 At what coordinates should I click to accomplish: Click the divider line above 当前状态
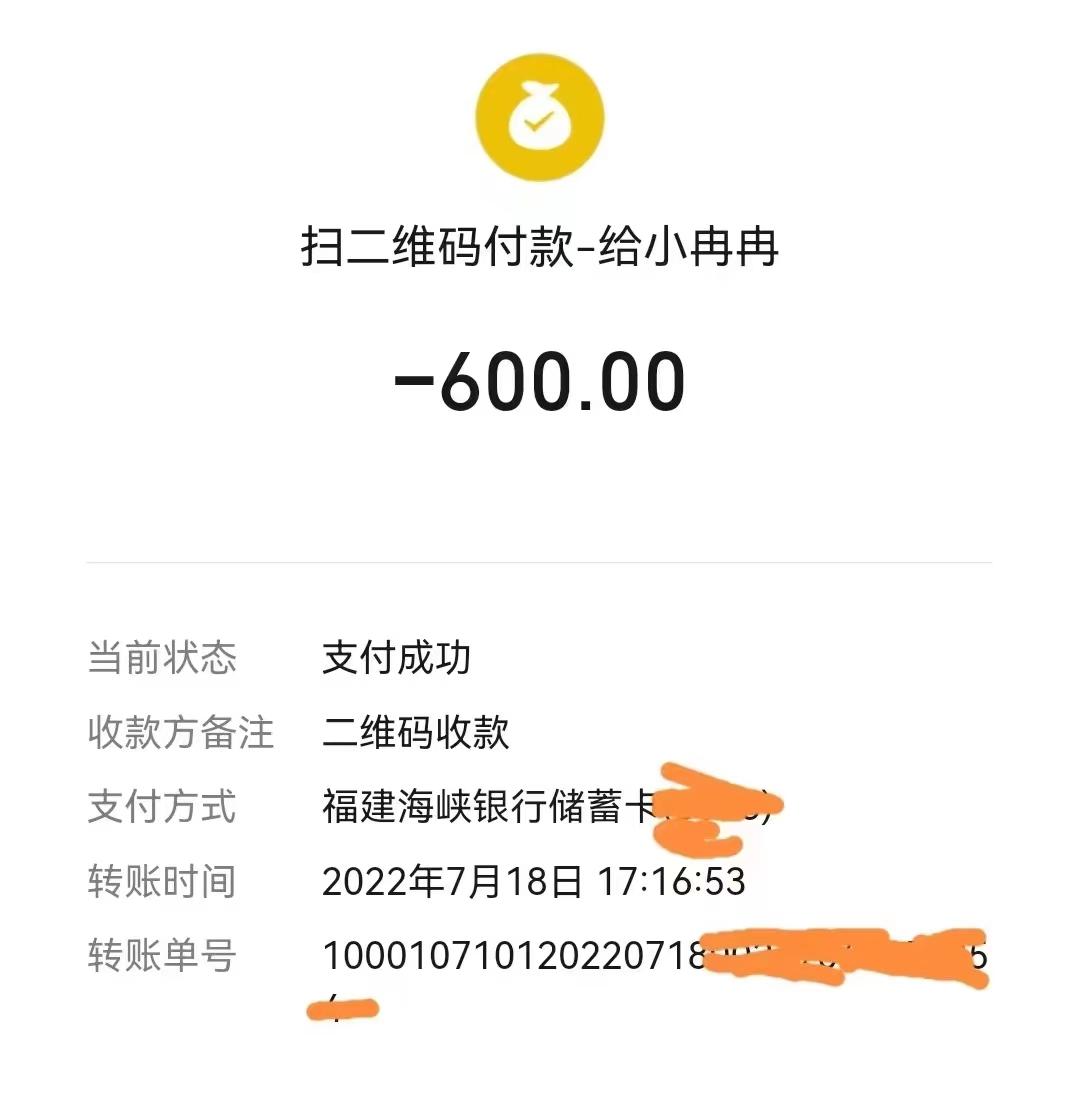coord(540,565)
